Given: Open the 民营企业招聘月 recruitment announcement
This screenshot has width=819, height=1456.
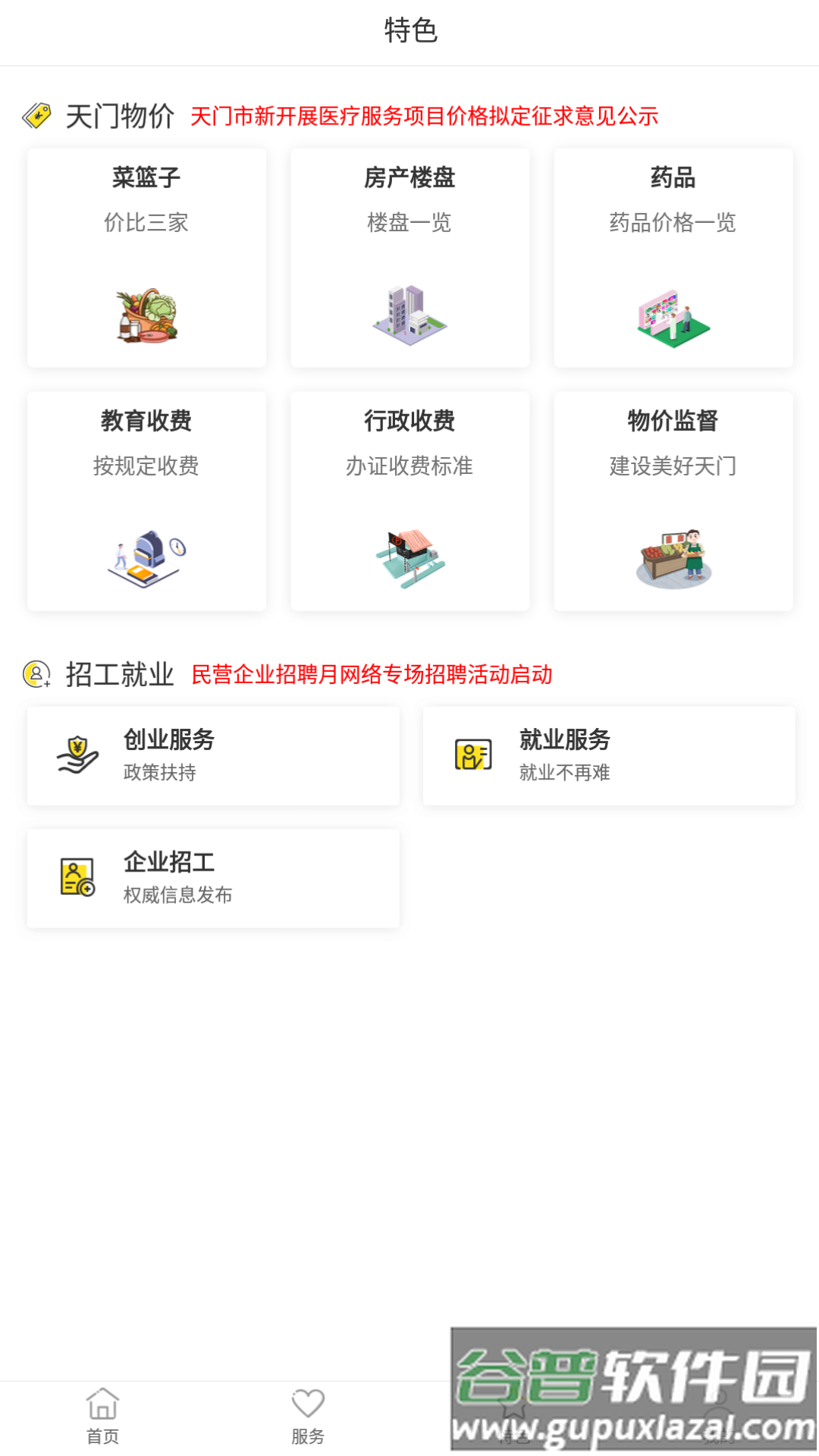Looking at the screenshot, I should point(375,673).
